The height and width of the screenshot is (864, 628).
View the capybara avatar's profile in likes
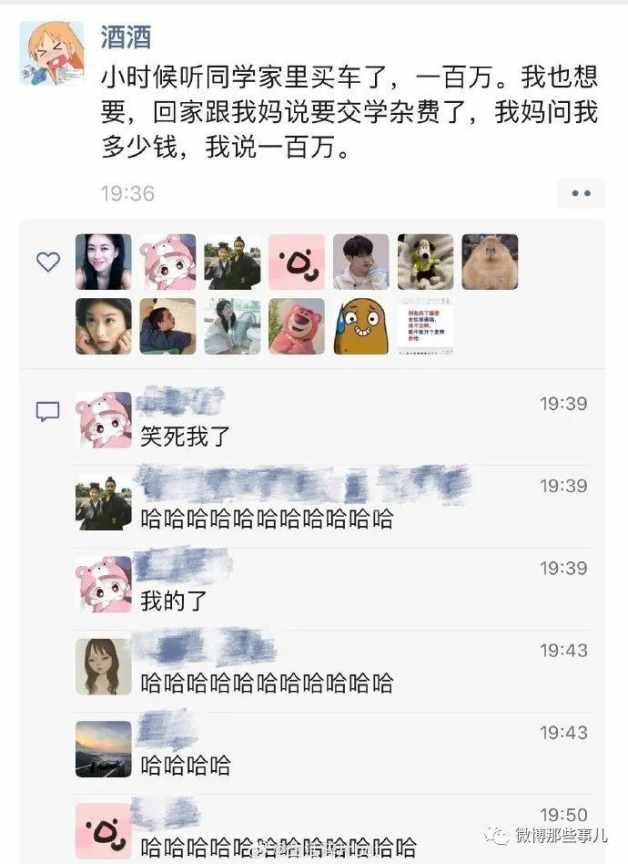[490, 262]
